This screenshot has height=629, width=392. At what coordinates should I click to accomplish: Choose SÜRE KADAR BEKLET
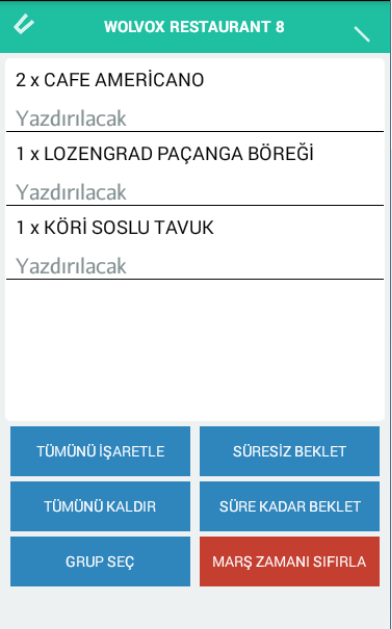coord(290,506)
